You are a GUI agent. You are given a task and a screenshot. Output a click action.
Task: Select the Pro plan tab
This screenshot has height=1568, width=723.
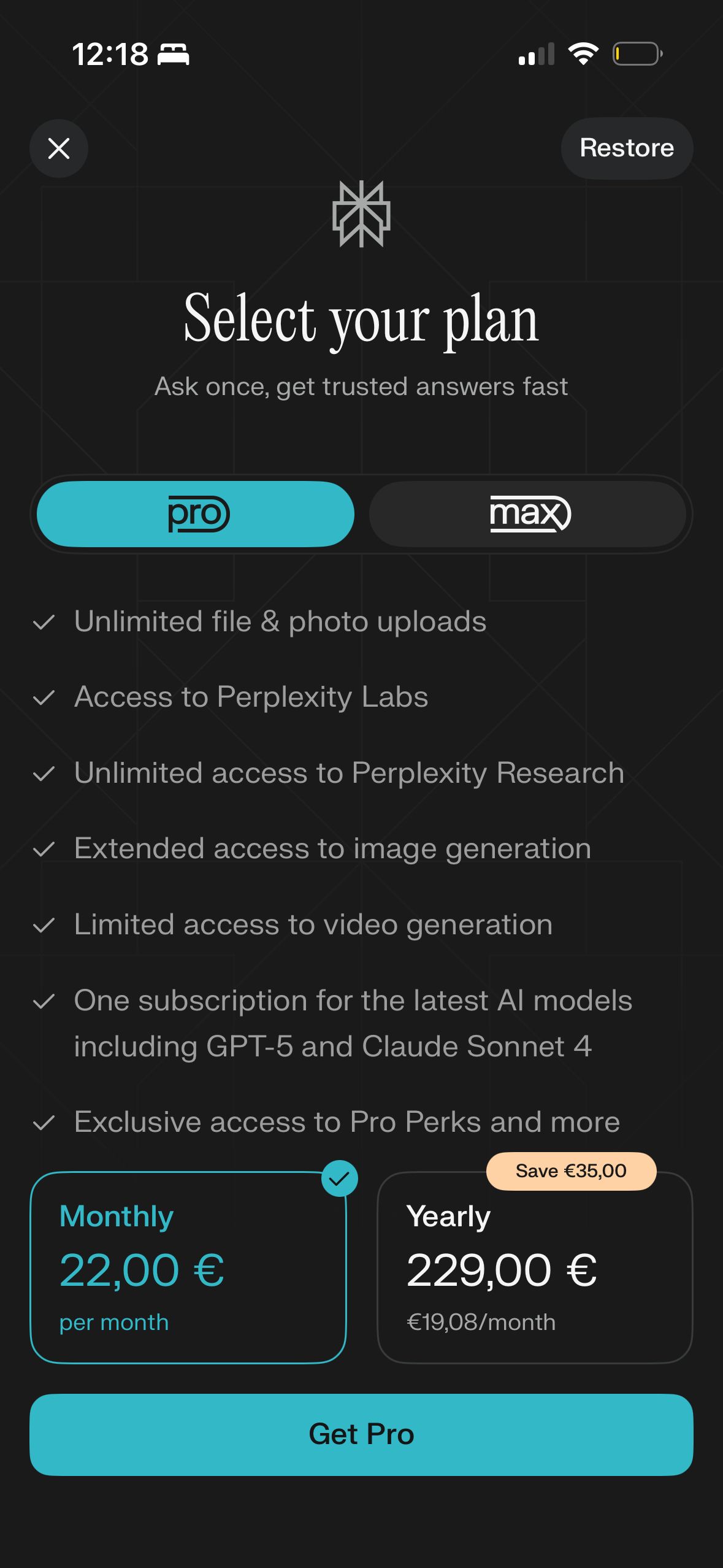coord(196,514)
